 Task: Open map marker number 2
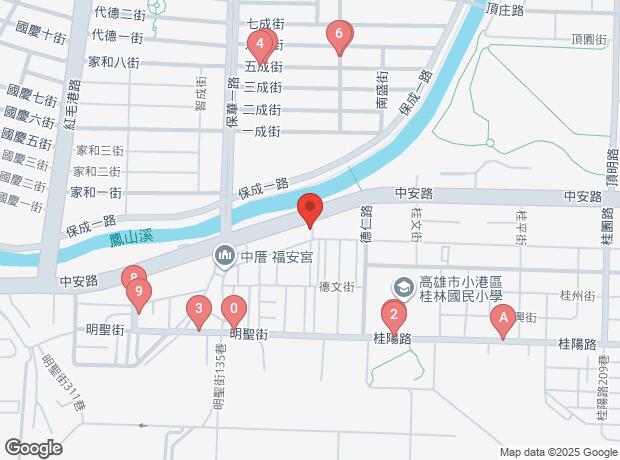pyautogui.click(x=393, y=317)
